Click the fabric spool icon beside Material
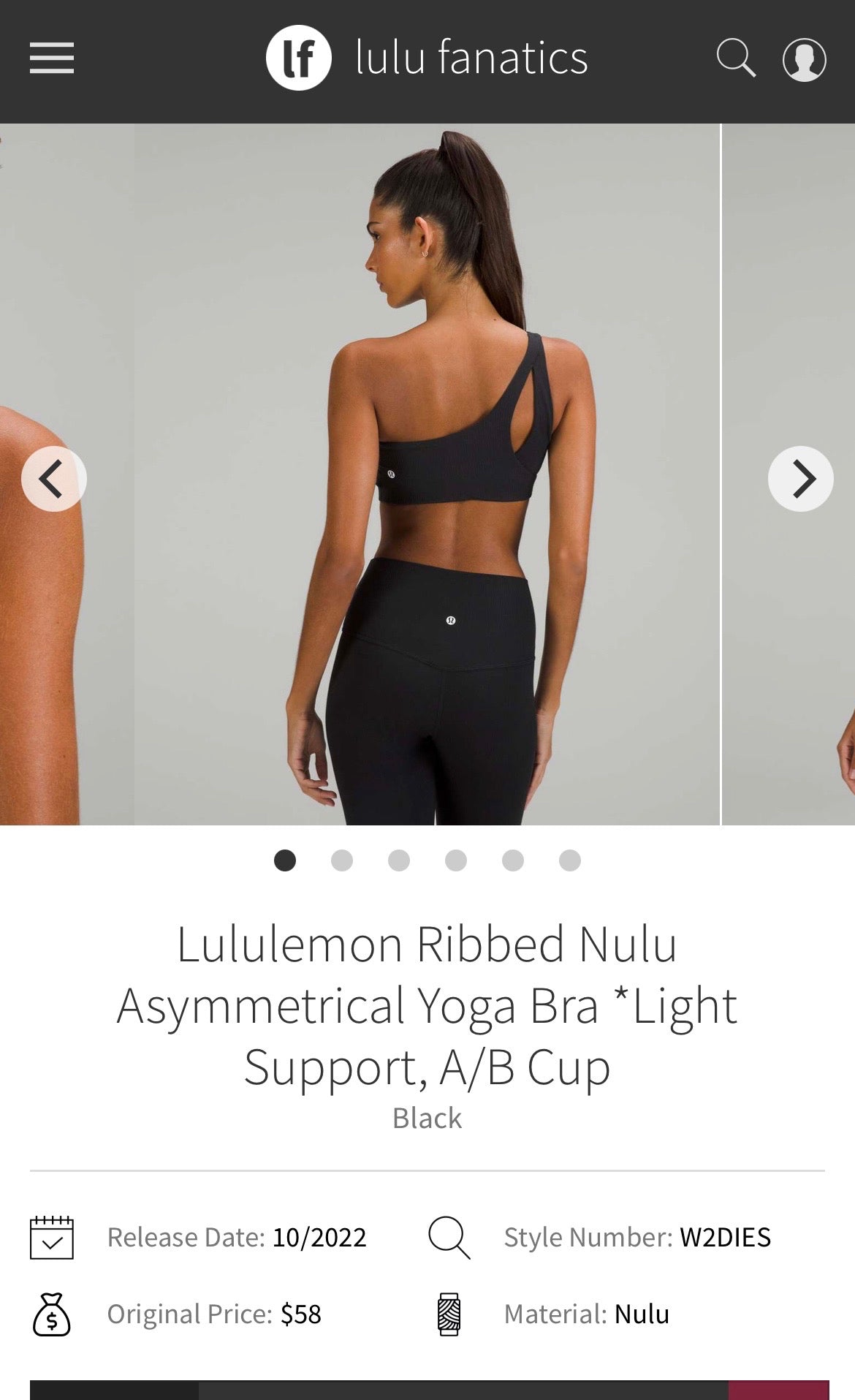 pos(449,1313)
